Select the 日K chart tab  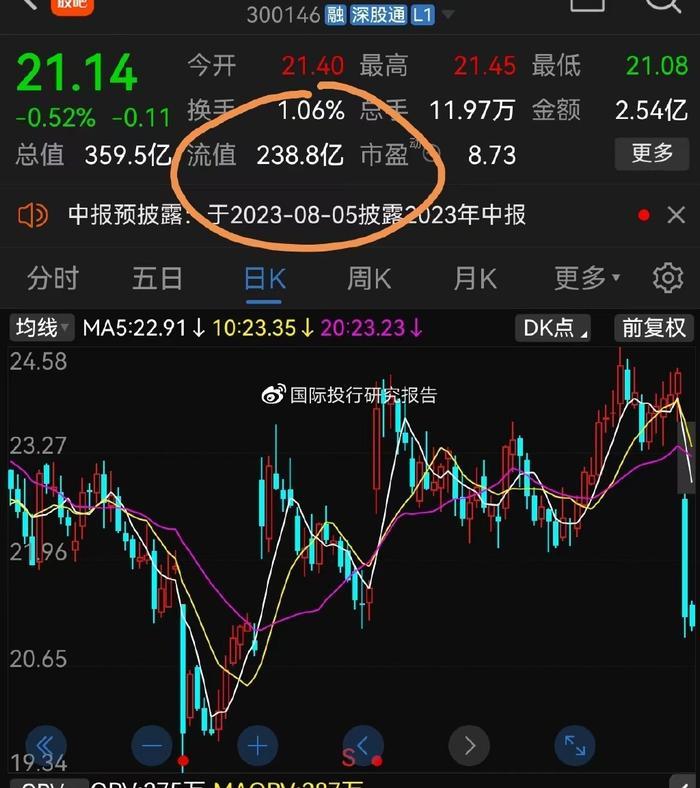pos(265,278)
